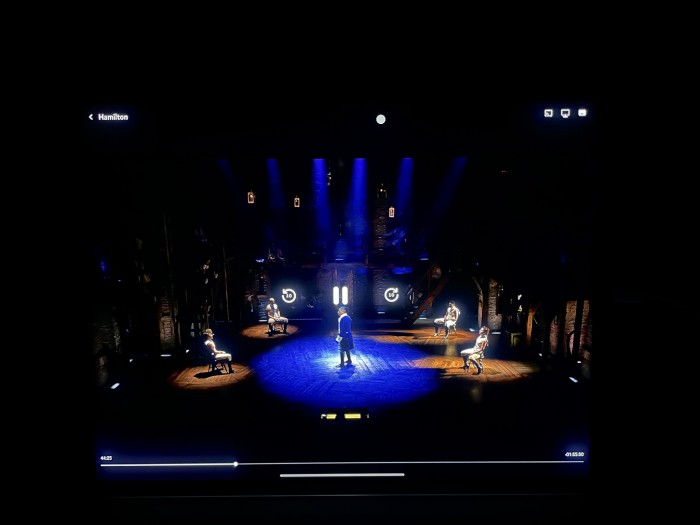Go back to the Hamilton details page
This screenshot has width=700, height=525.
(108, 117)
